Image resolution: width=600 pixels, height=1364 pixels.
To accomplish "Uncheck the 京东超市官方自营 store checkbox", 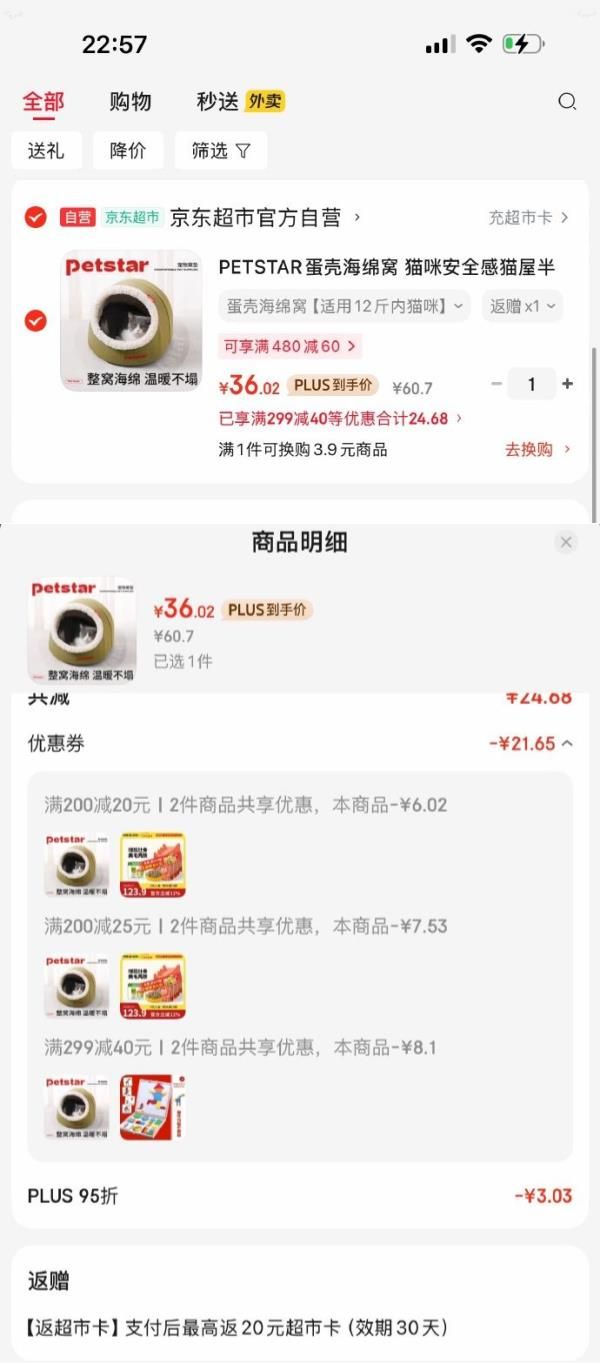I will 36,217.
